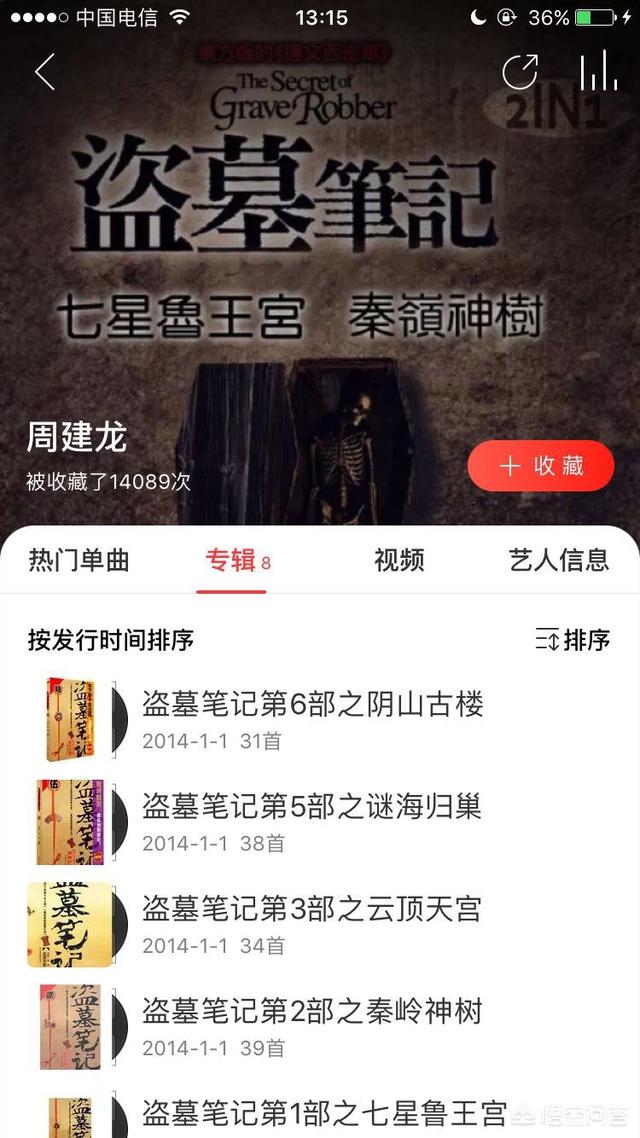
Task: Go back using the top-left arrow
Action: [44, 72]
